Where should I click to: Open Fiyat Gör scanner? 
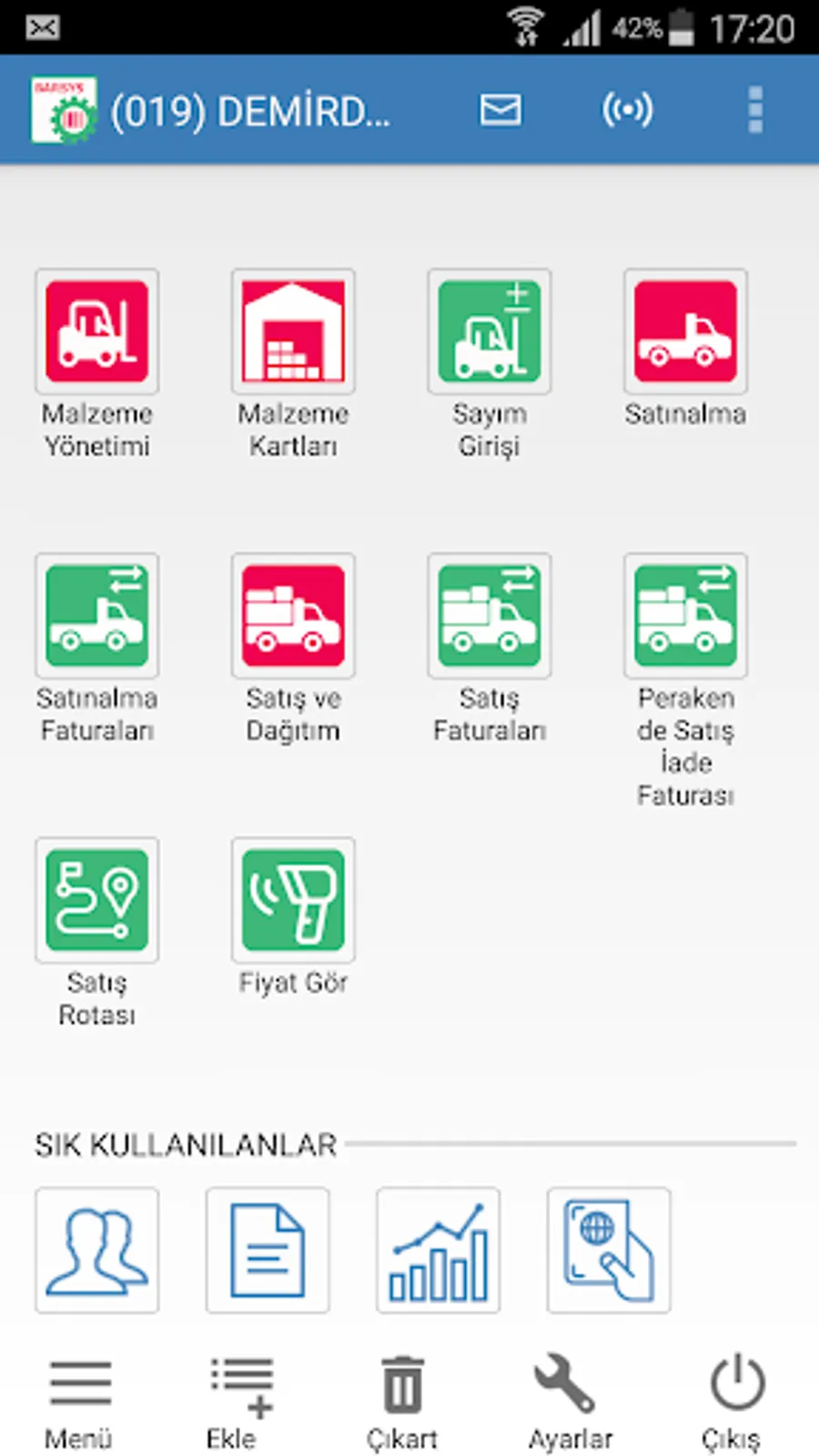click(x=293, y=917)
